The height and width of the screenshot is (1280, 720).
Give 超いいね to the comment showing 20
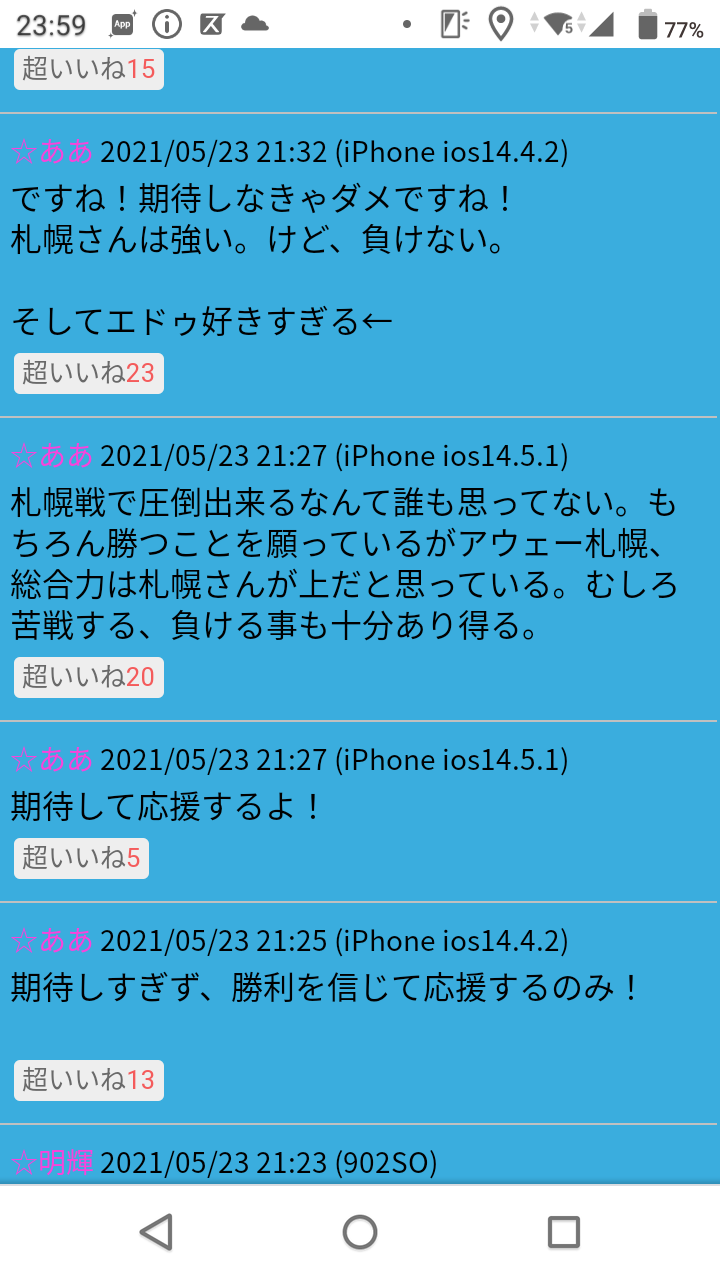point(88,677)
